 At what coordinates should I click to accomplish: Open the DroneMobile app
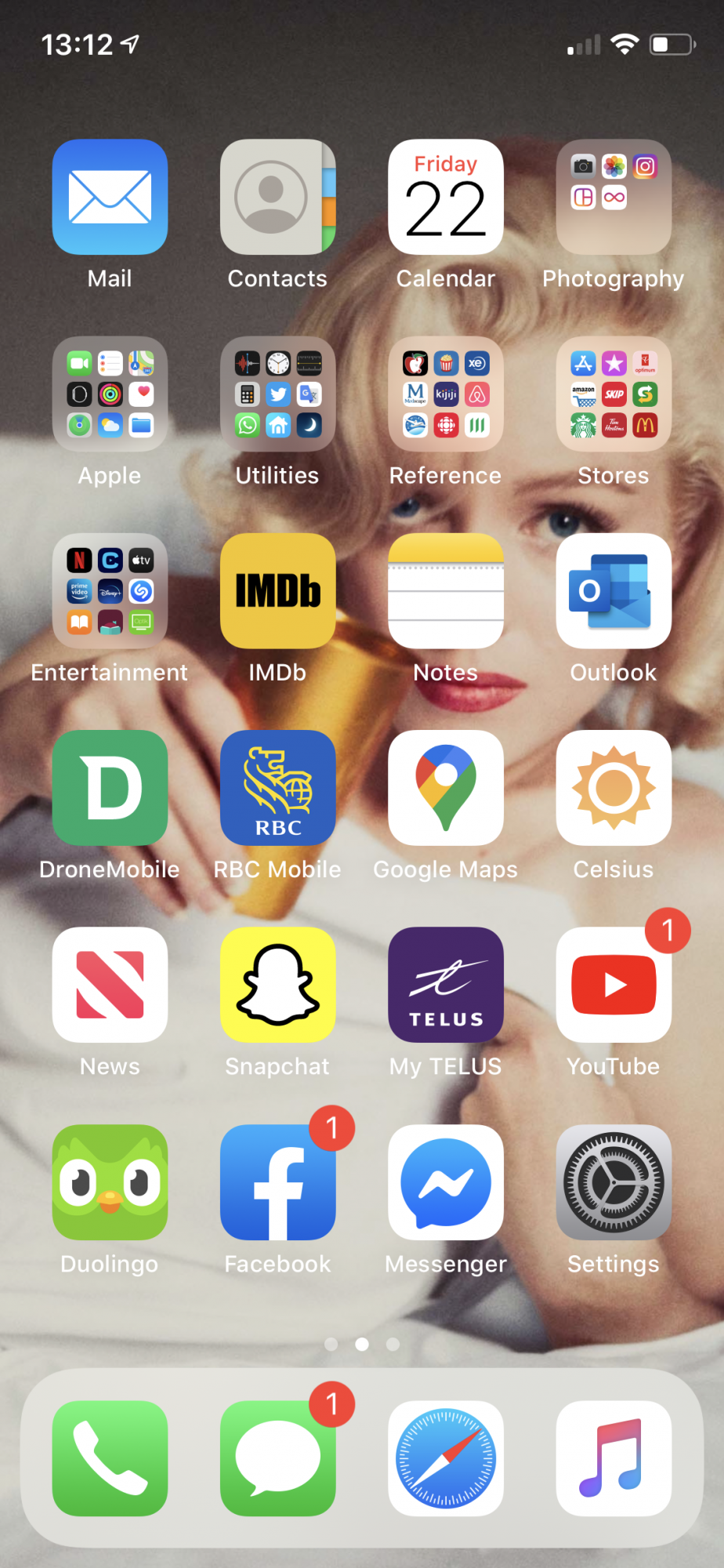tap(110, 788)
